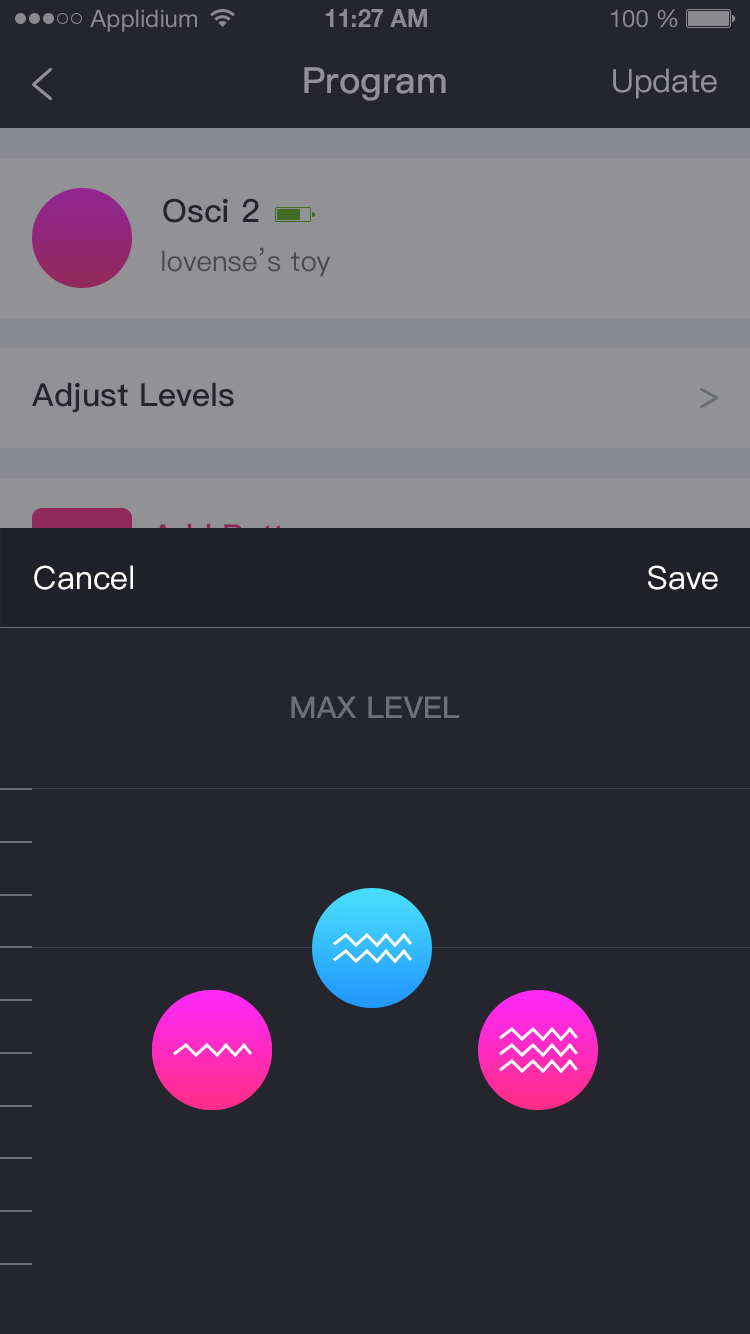Go back using the top arrow

coord(42,84)
